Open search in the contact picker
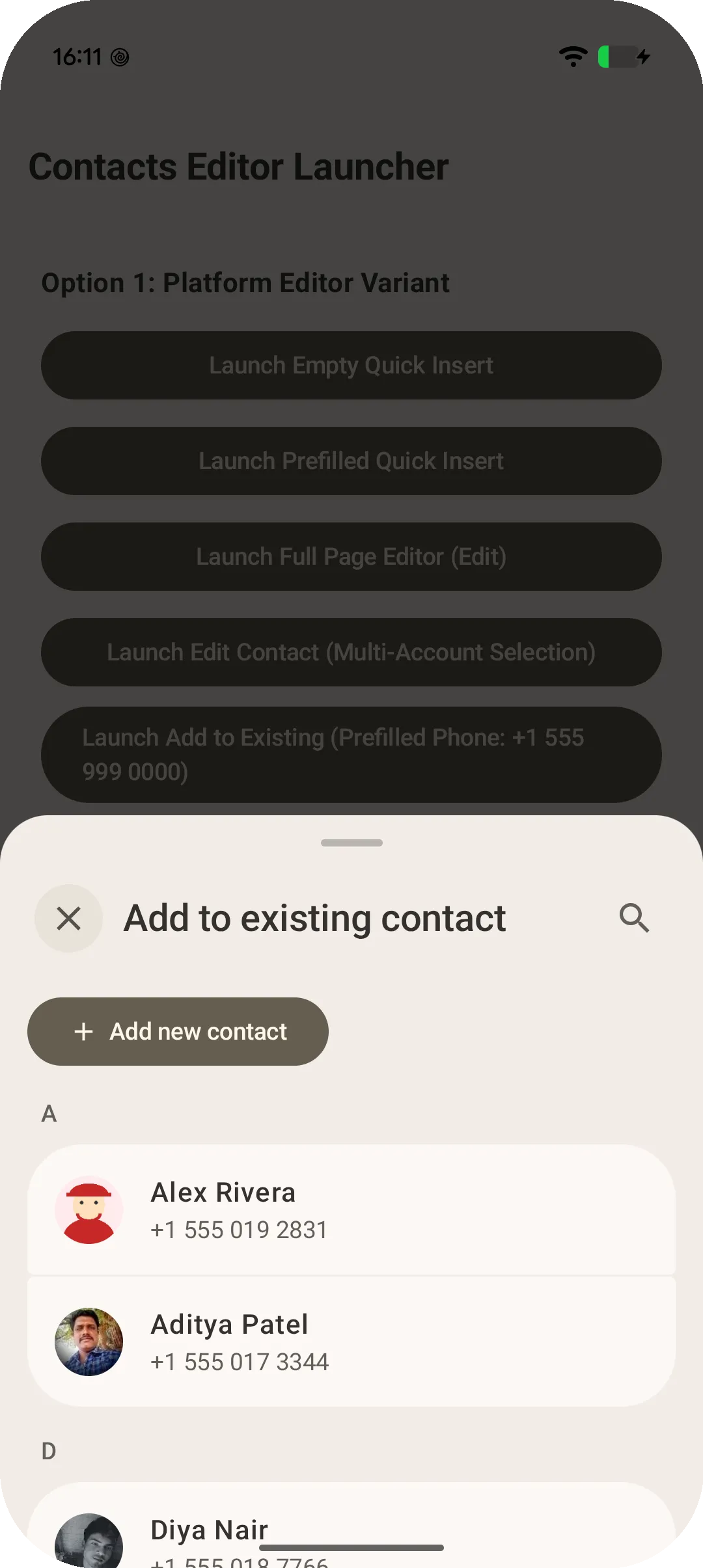 pos(634,918)
